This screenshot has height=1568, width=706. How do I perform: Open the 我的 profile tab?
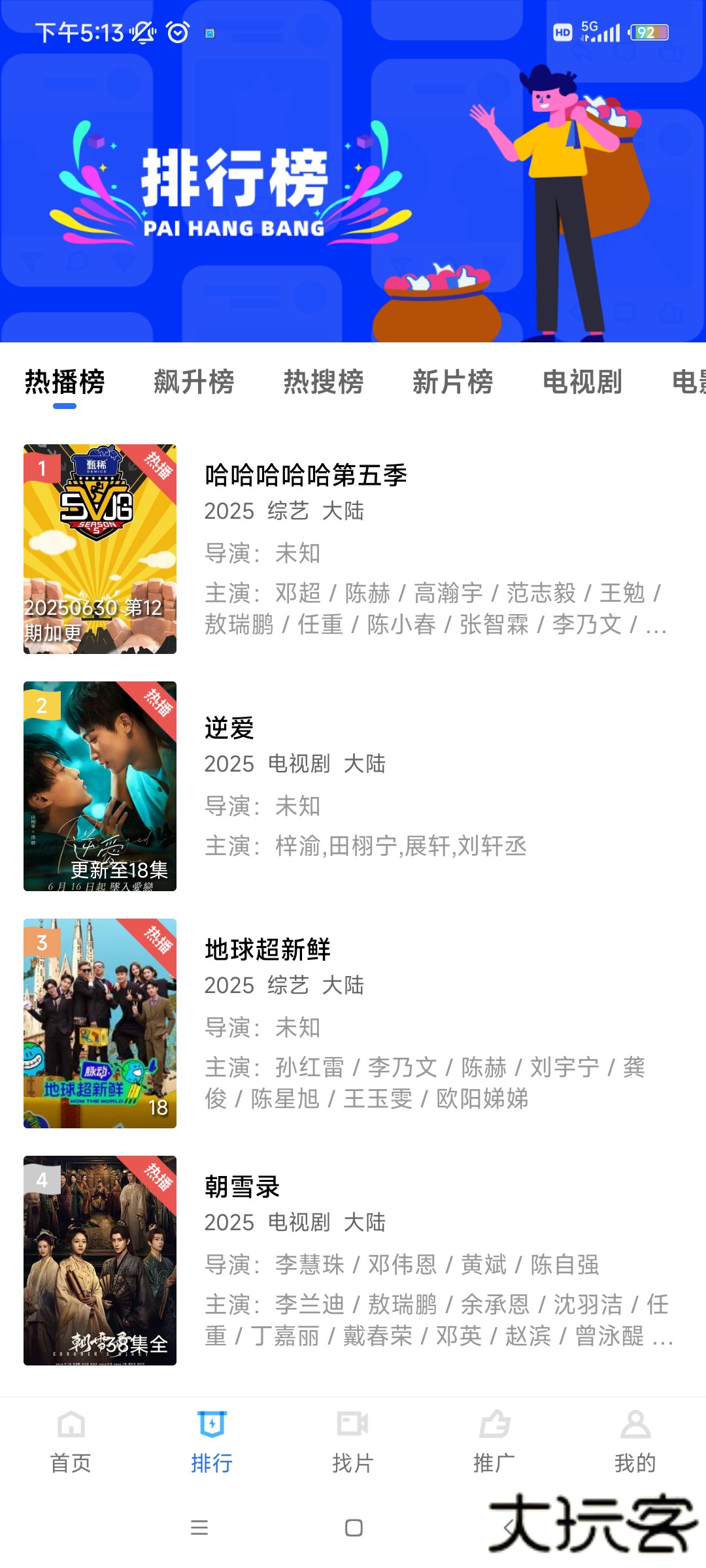click(x=635, y=1442)
